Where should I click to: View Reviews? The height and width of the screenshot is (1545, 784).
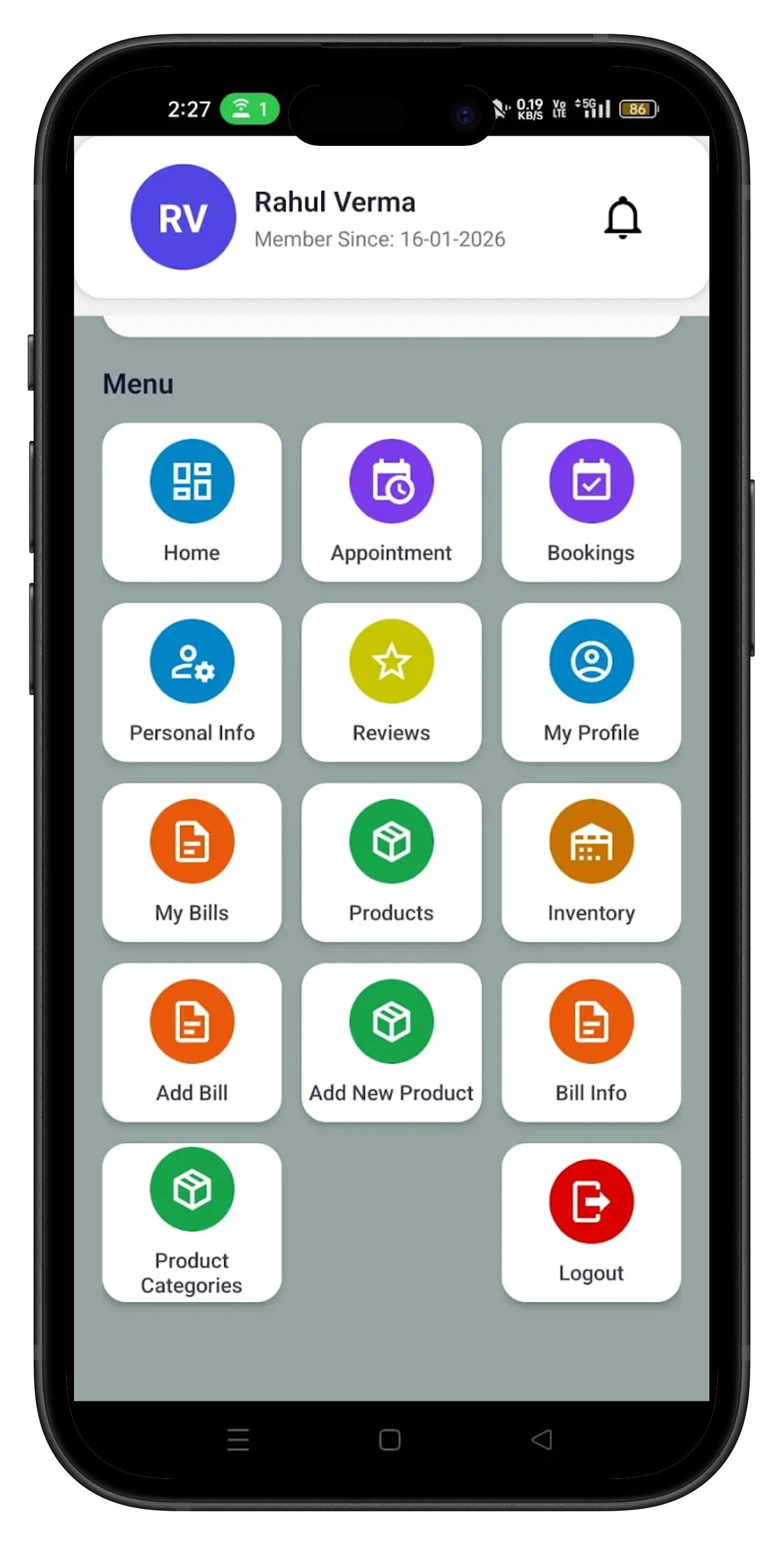pyautogui.click(x=391, y=681)
